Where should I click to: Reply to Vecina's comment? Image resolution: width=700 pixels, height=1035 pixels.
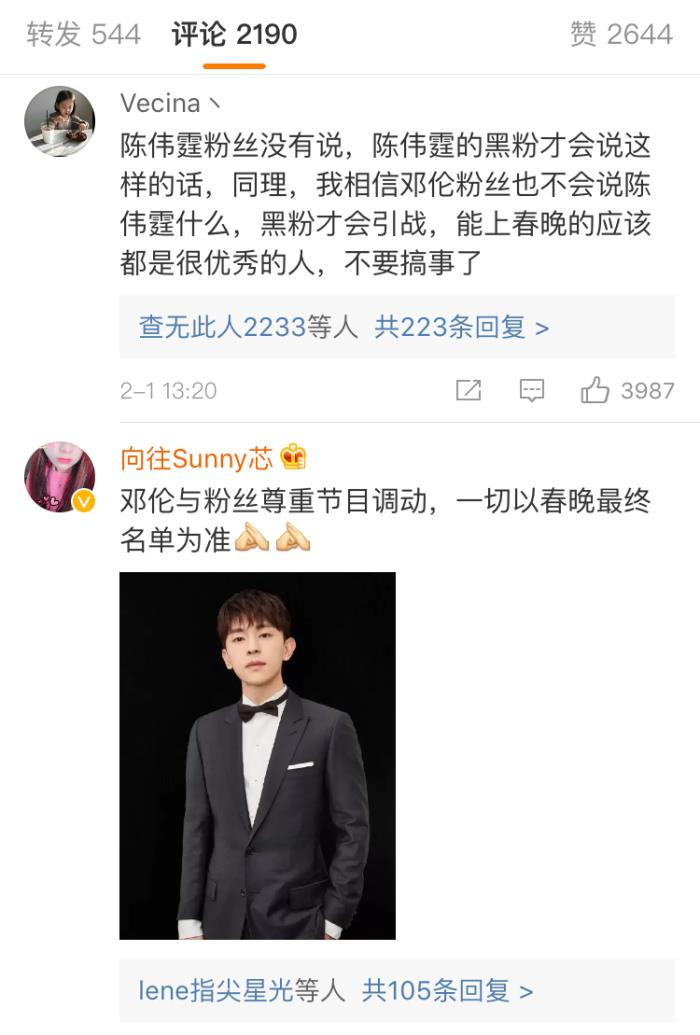(532, 390)
